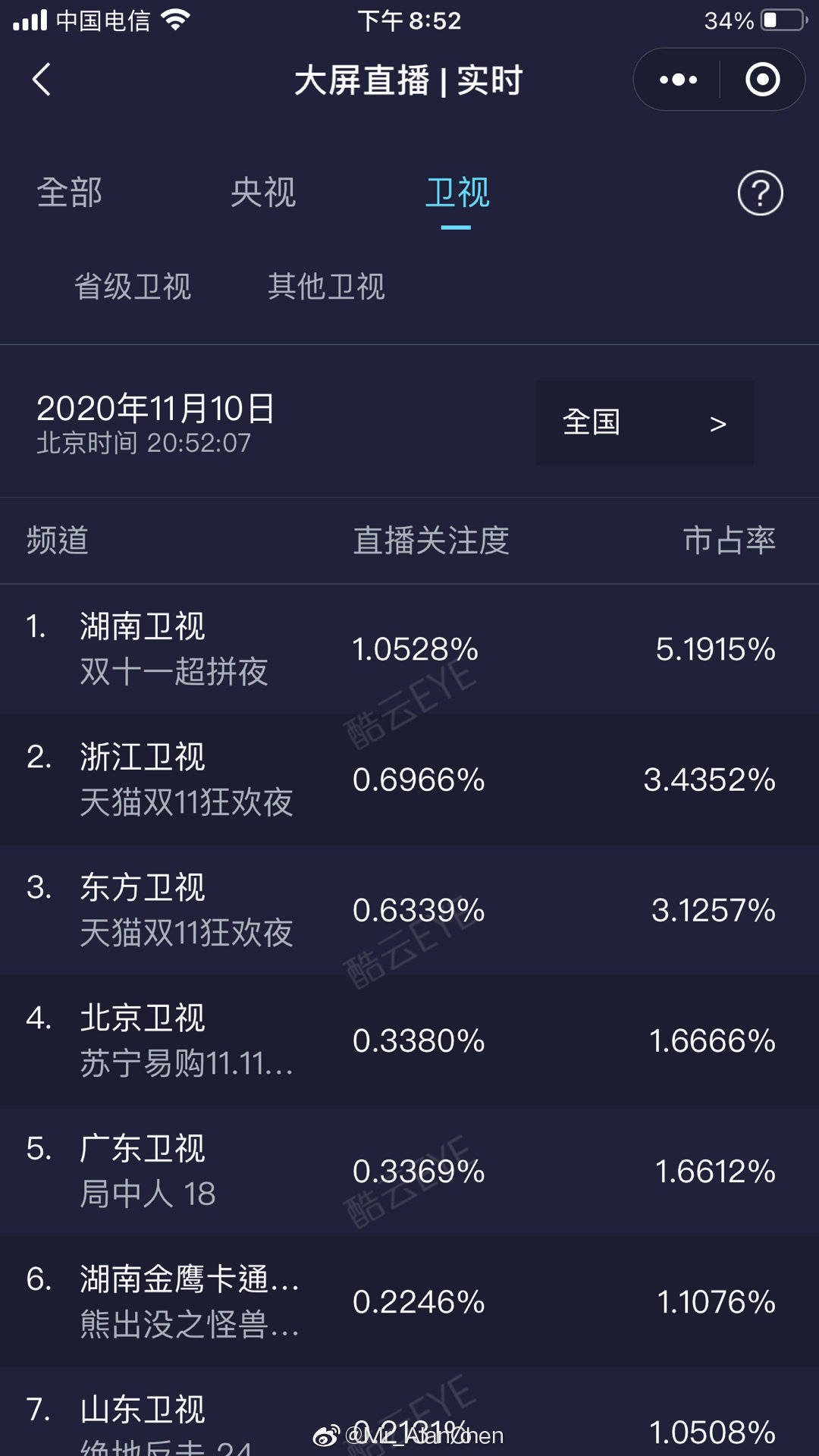Open the 湖南金鹰卡通 row

pyautogui.click(x=409, y=1301)
